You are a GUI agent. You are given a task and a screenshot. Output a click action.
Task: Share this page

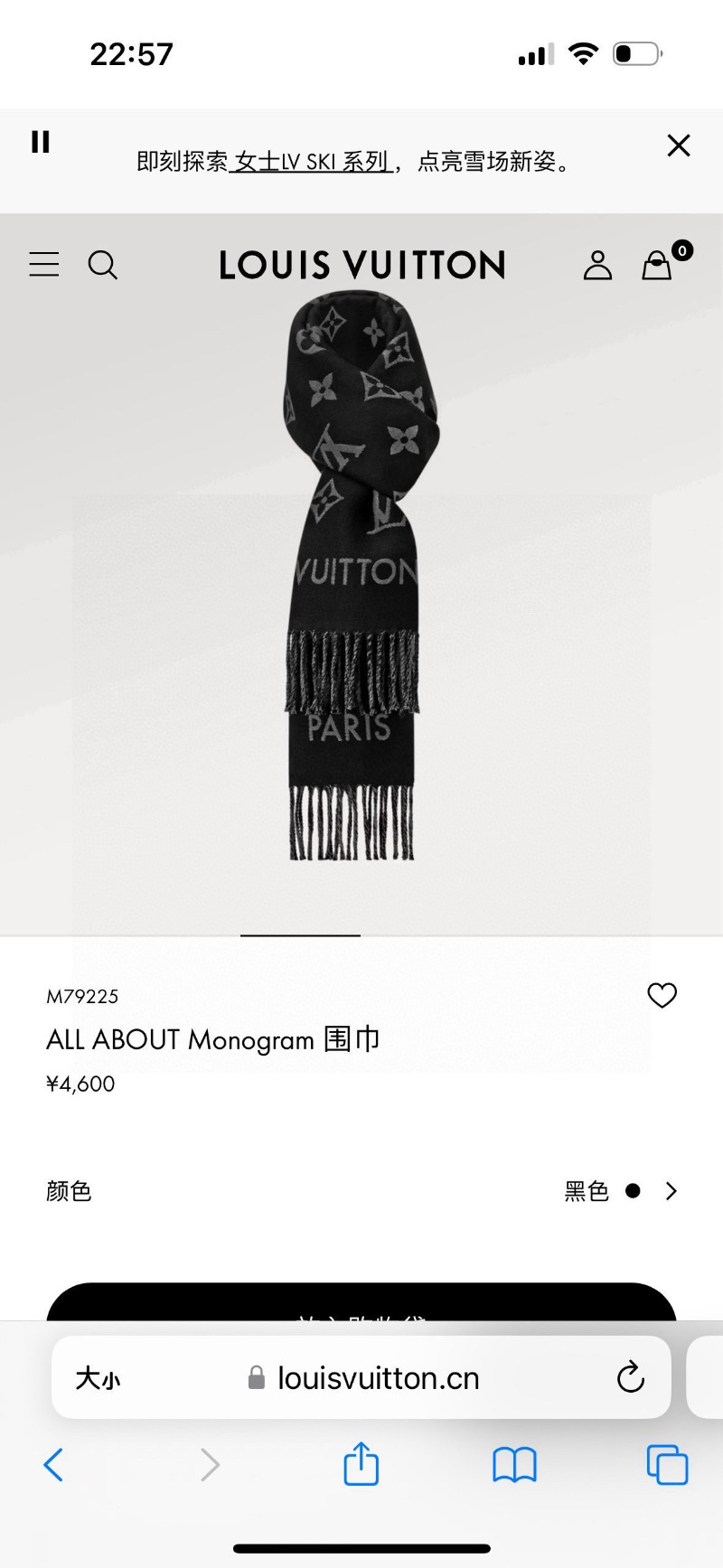point(361,1463)
